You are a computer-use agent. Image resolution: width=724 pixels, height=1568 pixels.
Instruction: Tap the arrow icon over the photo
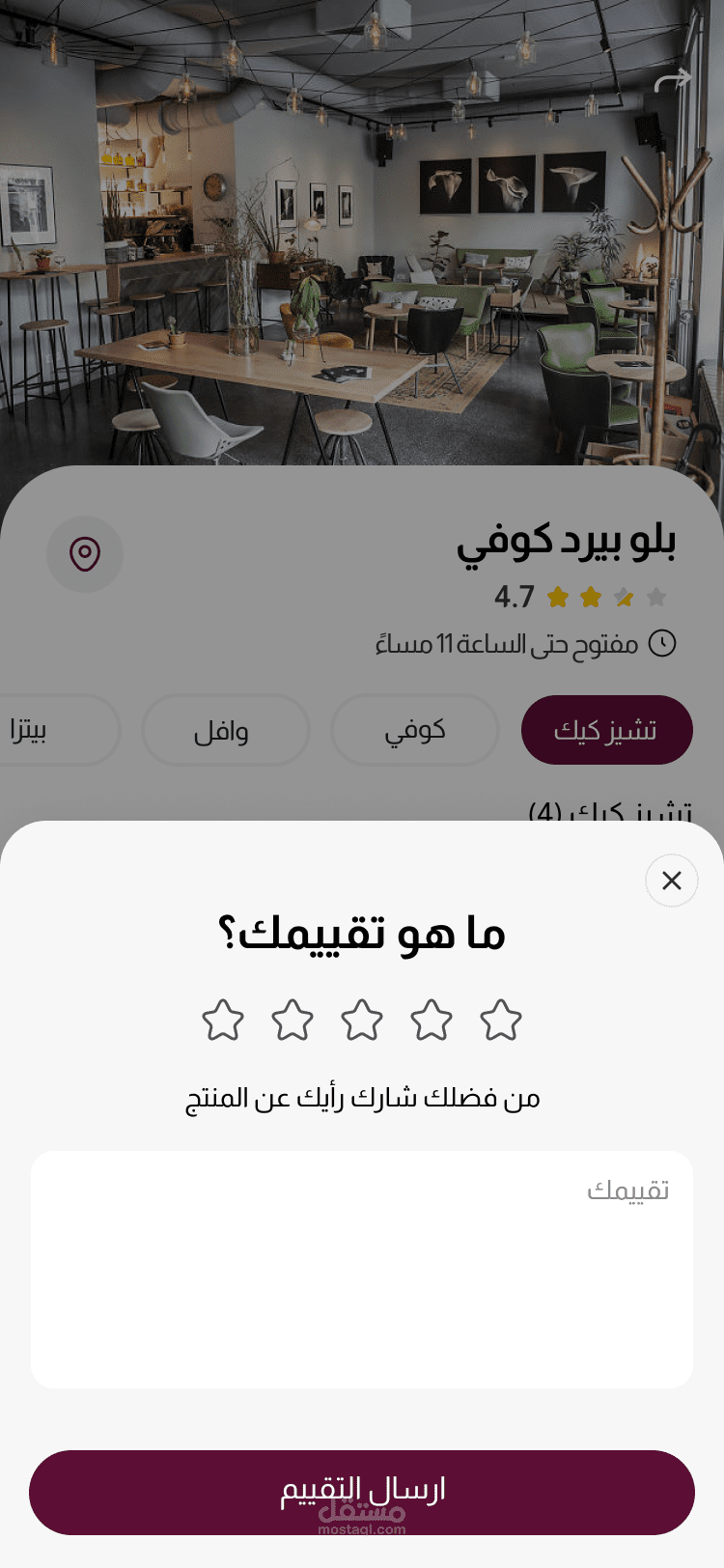pyautogui.click(x=672, y=81)
